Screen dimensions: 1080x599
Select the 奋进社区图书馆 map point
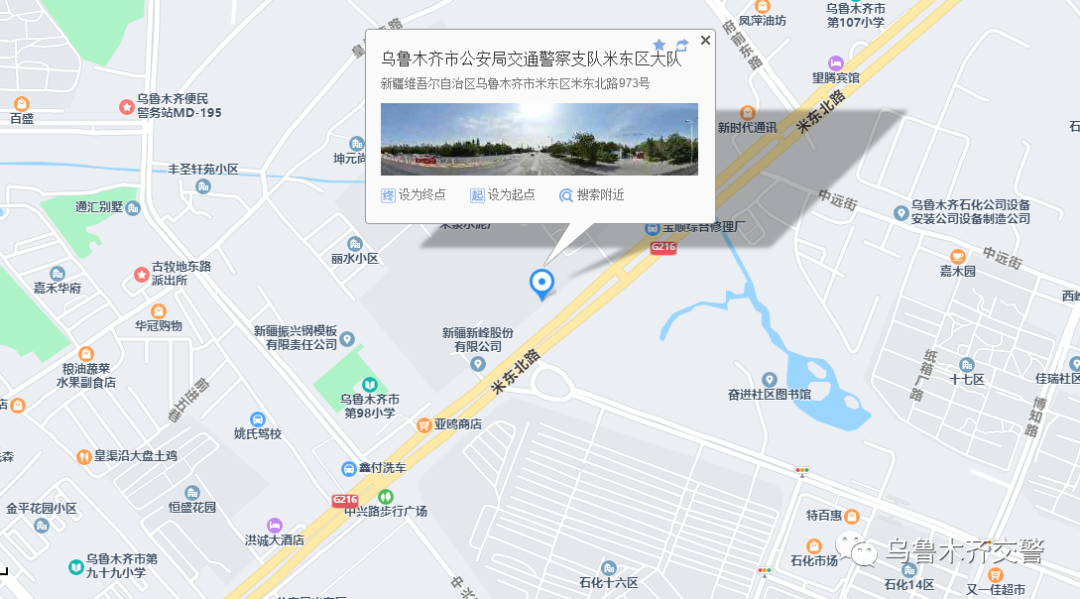pos(769,380)
